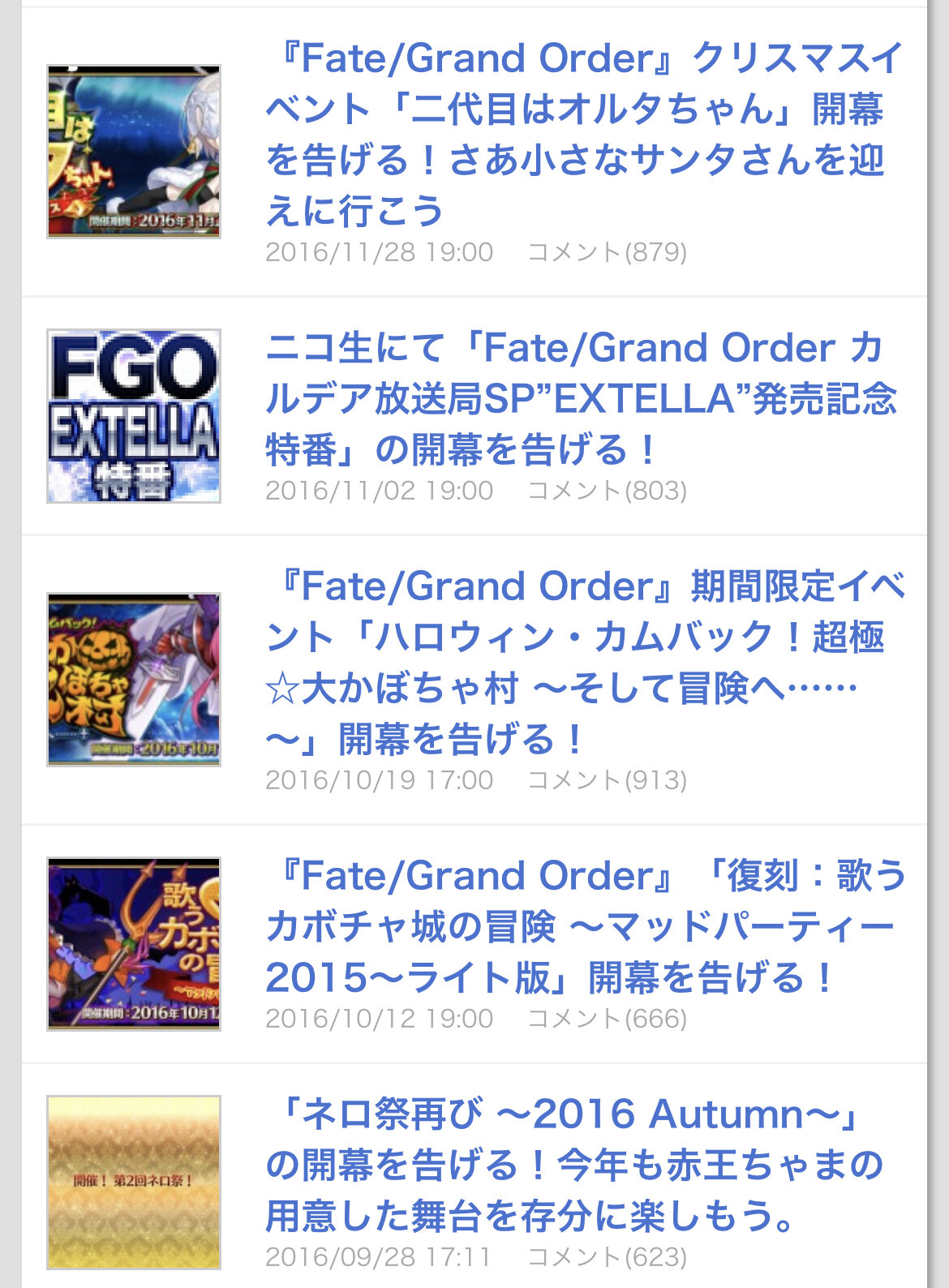The width and height of the screenshot is (949, 1288).
Task: Tap the 第2回ネロ祭 golden thumbnail
Action: point(134,1182)
